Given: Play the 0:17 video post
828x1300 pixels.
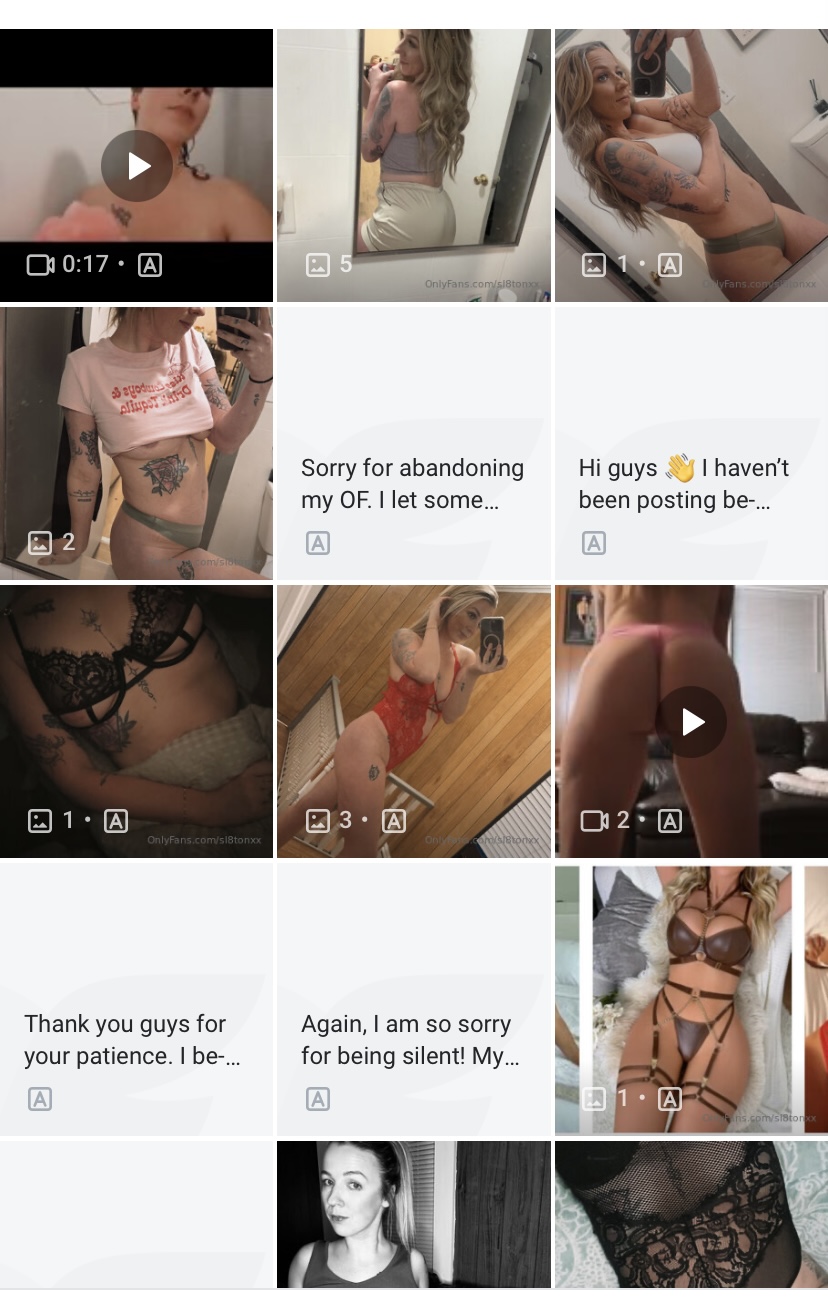Looking at the screenshot, I should pos(137,166).
